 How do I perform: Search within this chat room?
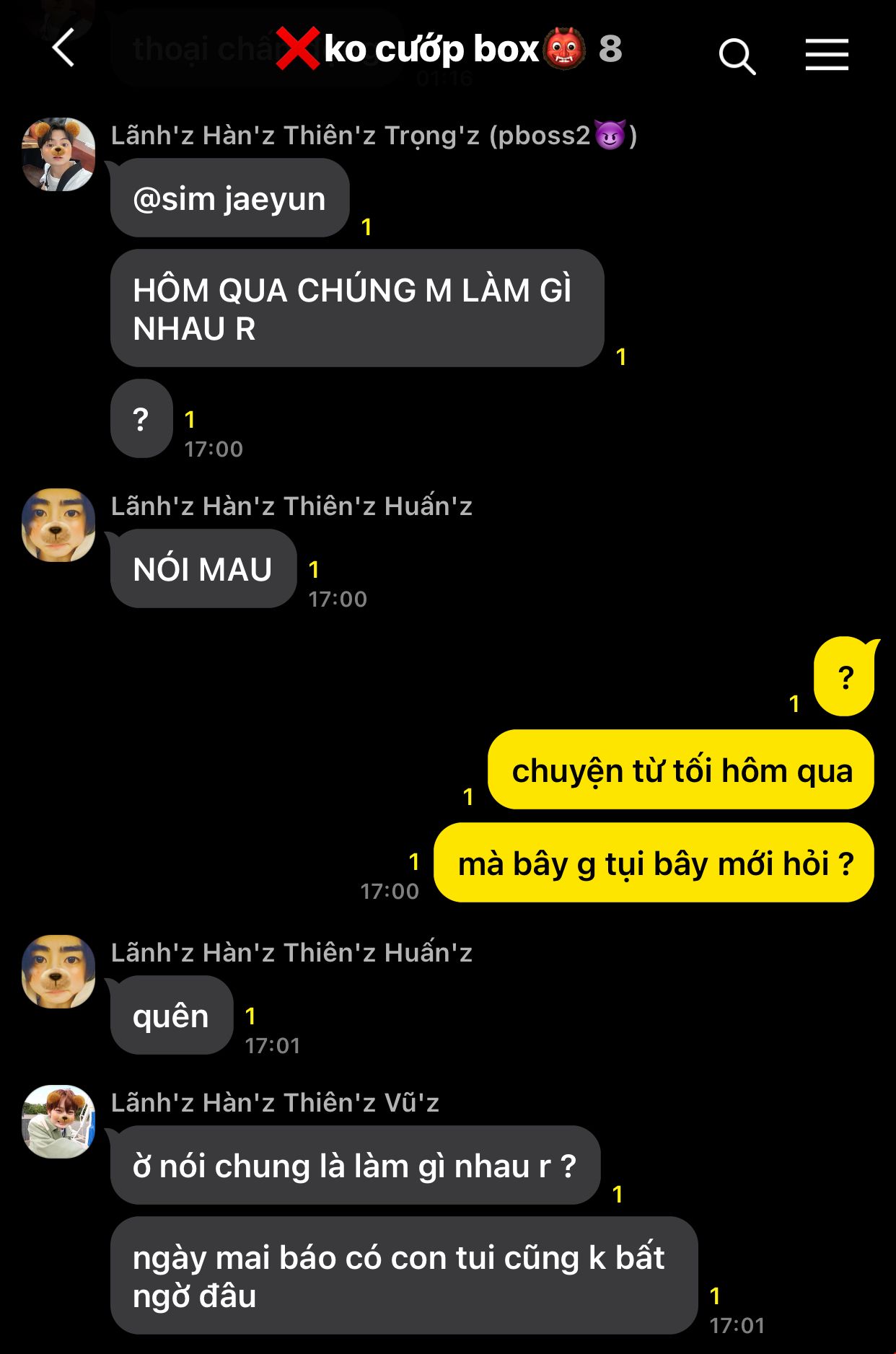[x=737, y=56]
